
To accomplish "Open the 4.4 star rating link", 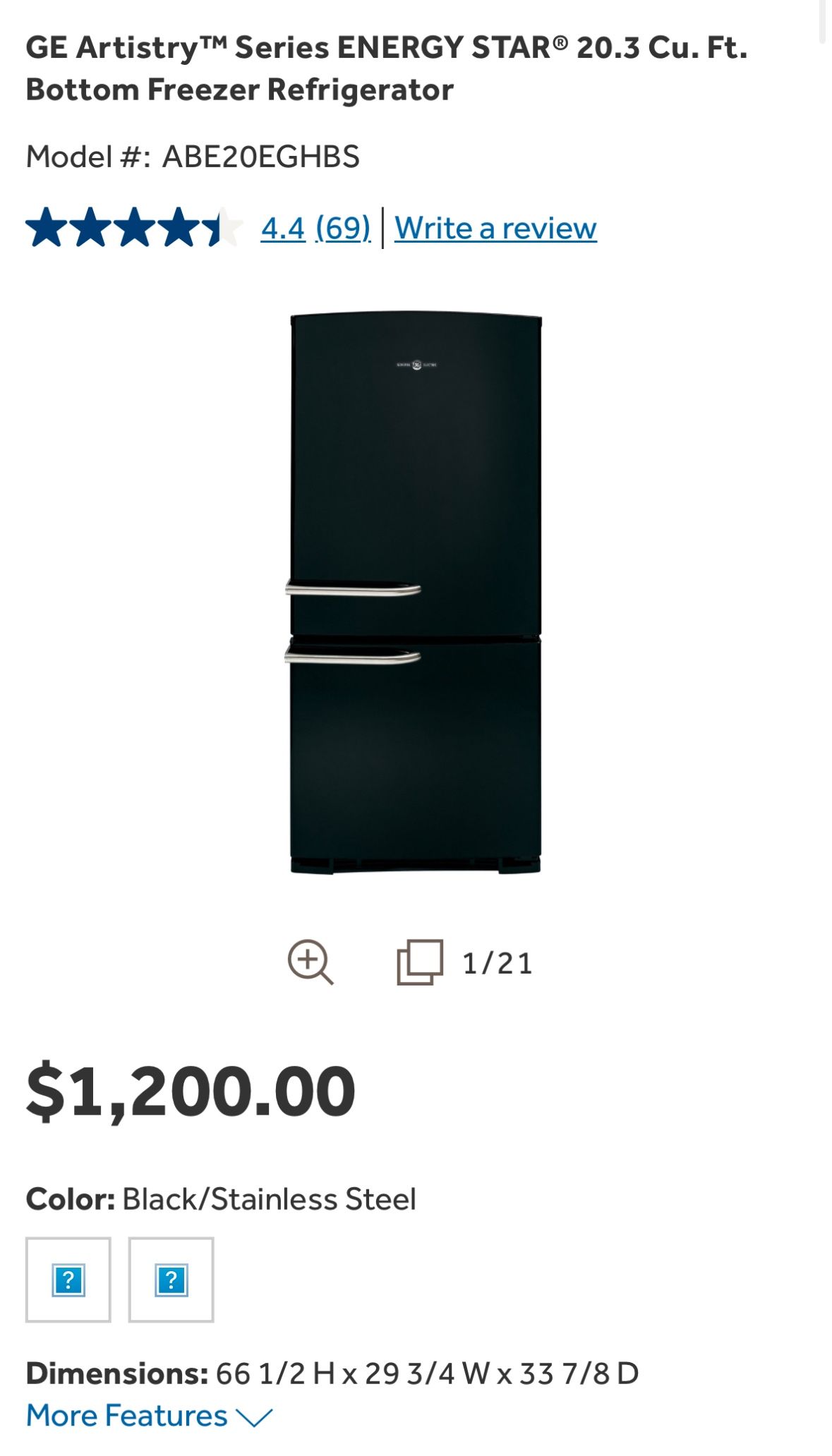I will (x=282, y=228).
